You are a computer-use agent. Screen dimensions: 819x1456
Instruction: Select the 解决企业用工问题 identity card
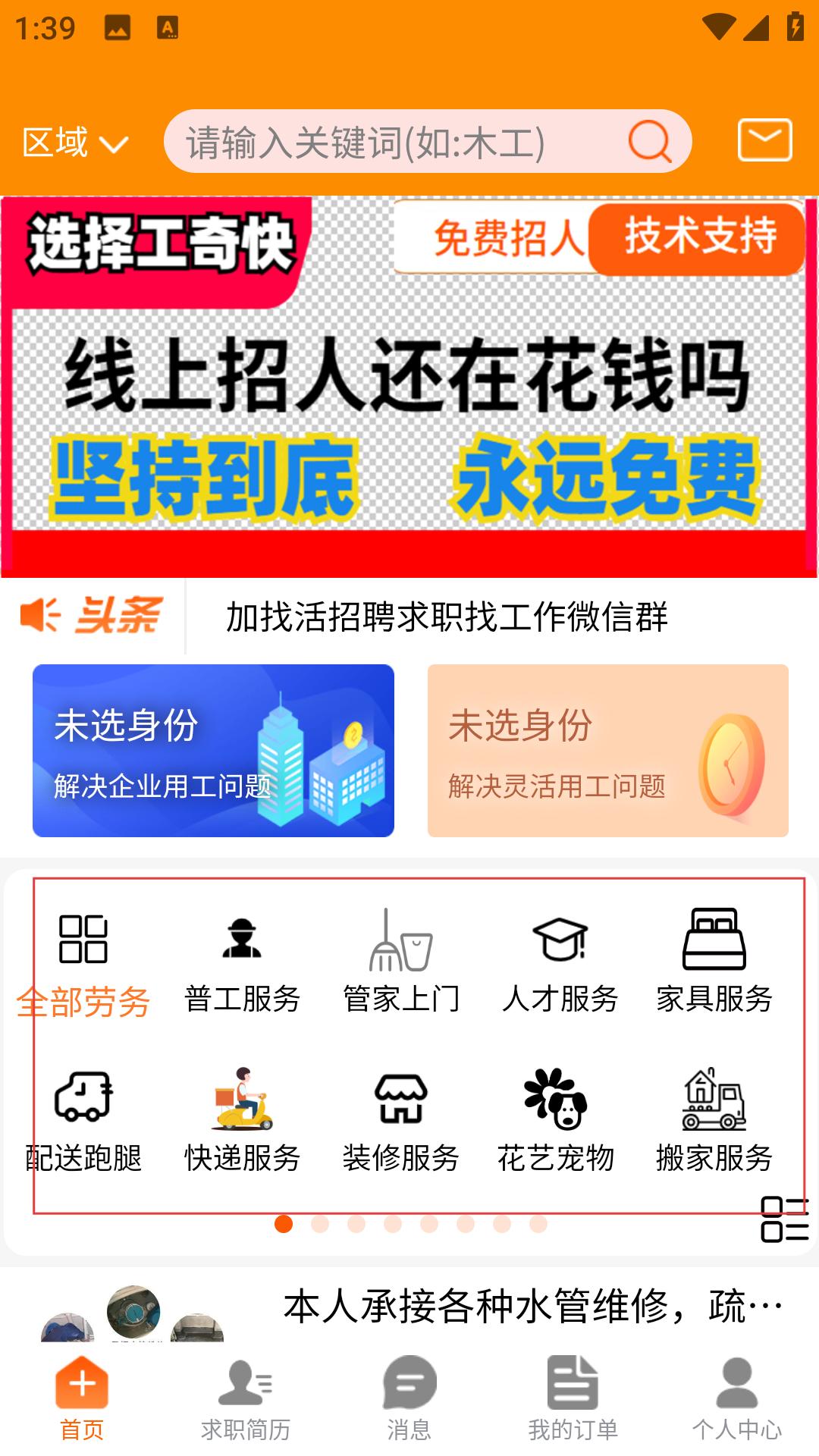213,751
